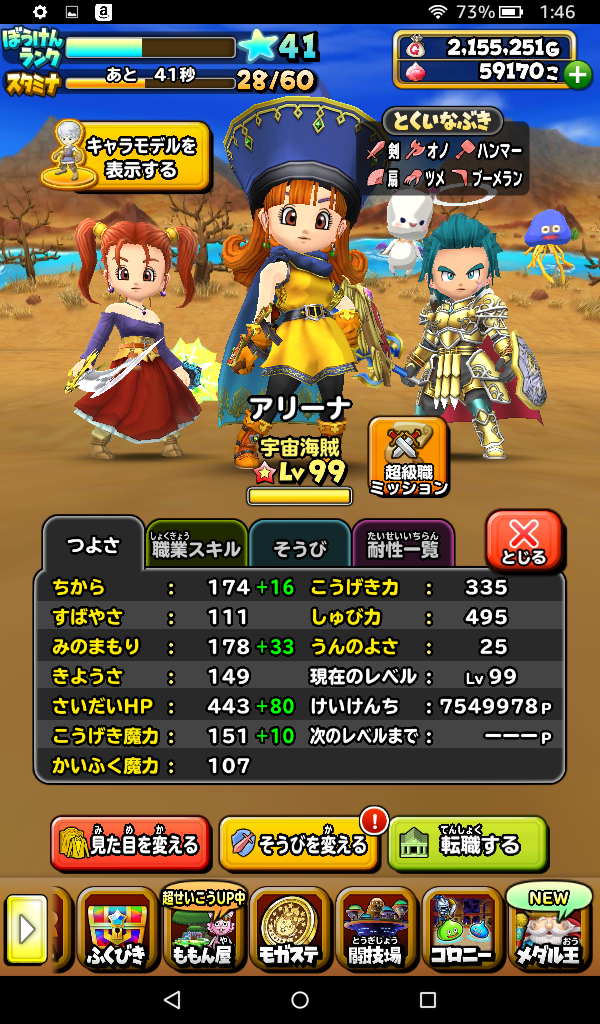Change job with 転職する
The height and width of the screenshot is (1024, 600).
coord(467,844)
